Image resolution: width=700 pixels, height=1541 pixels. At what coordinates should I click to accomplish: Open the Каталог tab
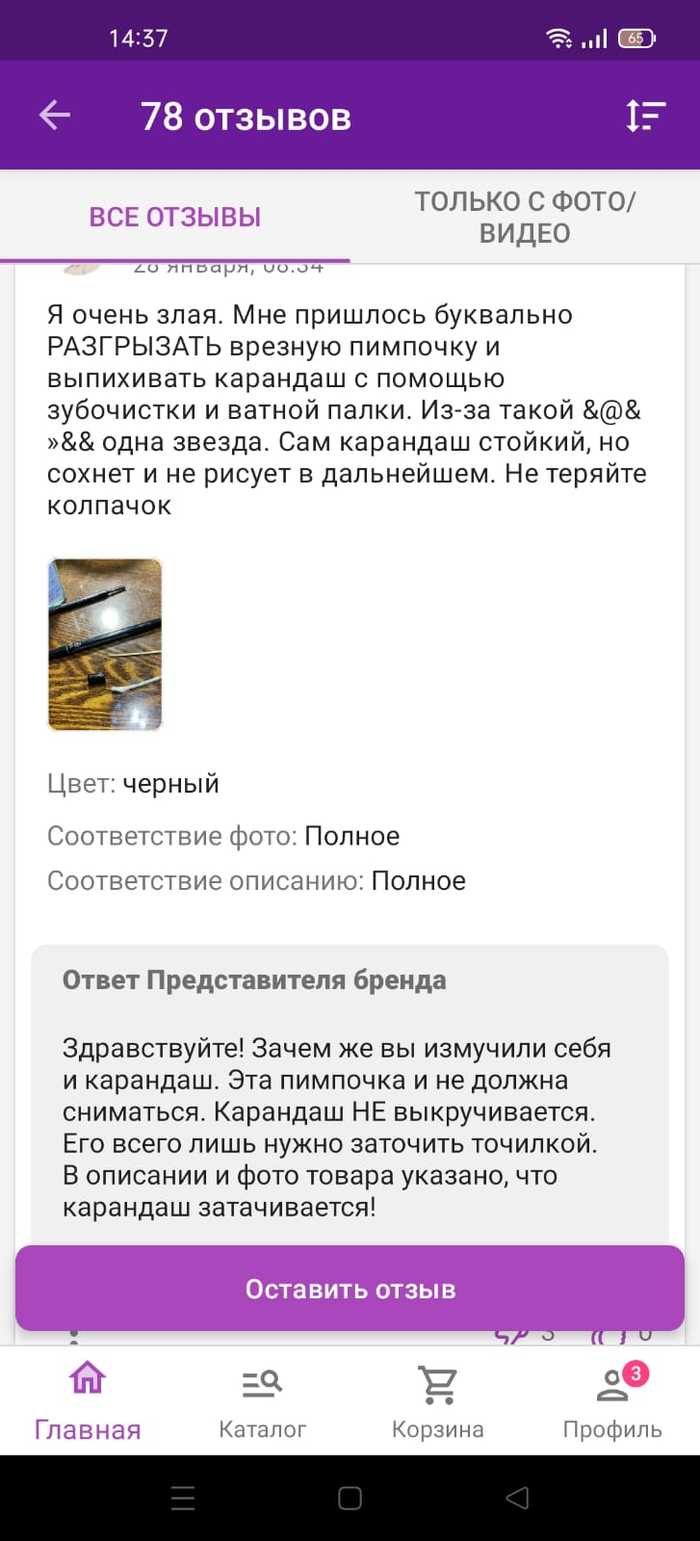(x=262, y=1400)
